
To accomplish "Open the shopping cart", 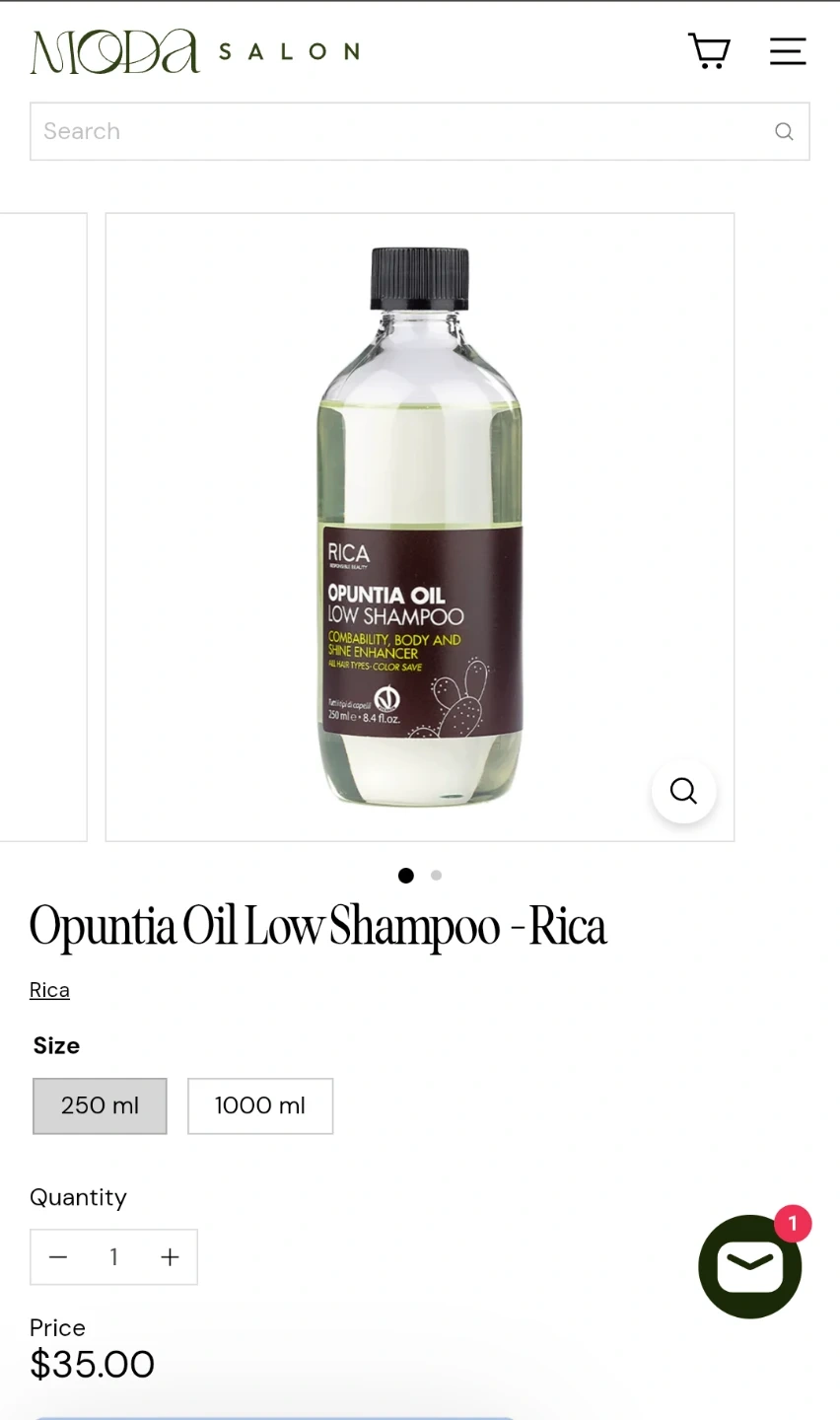I will [709, 51].
